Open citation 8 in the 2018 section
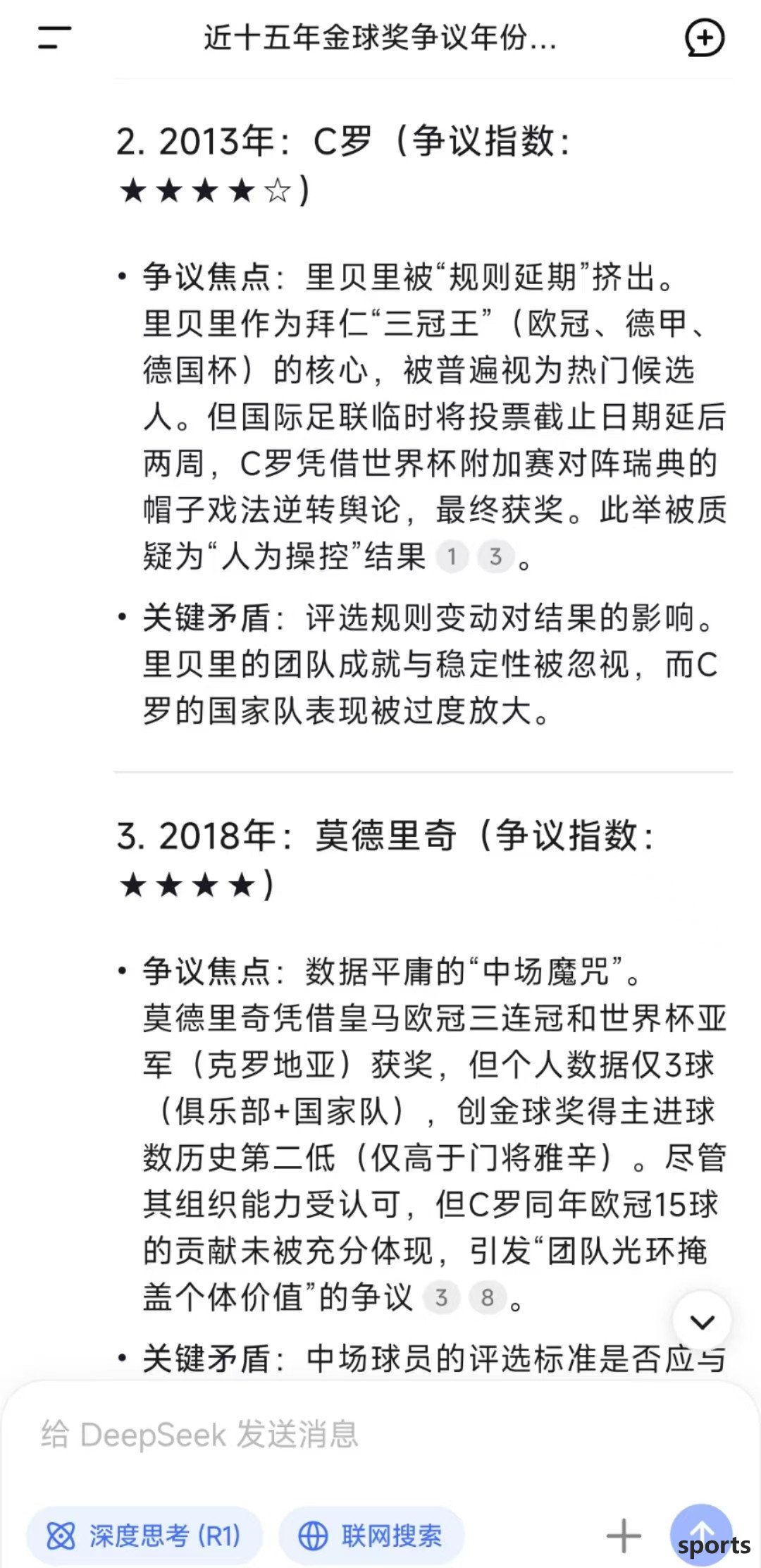Image resolution: width=761 pixels, height=1568 pixels. click(488, 1297)
